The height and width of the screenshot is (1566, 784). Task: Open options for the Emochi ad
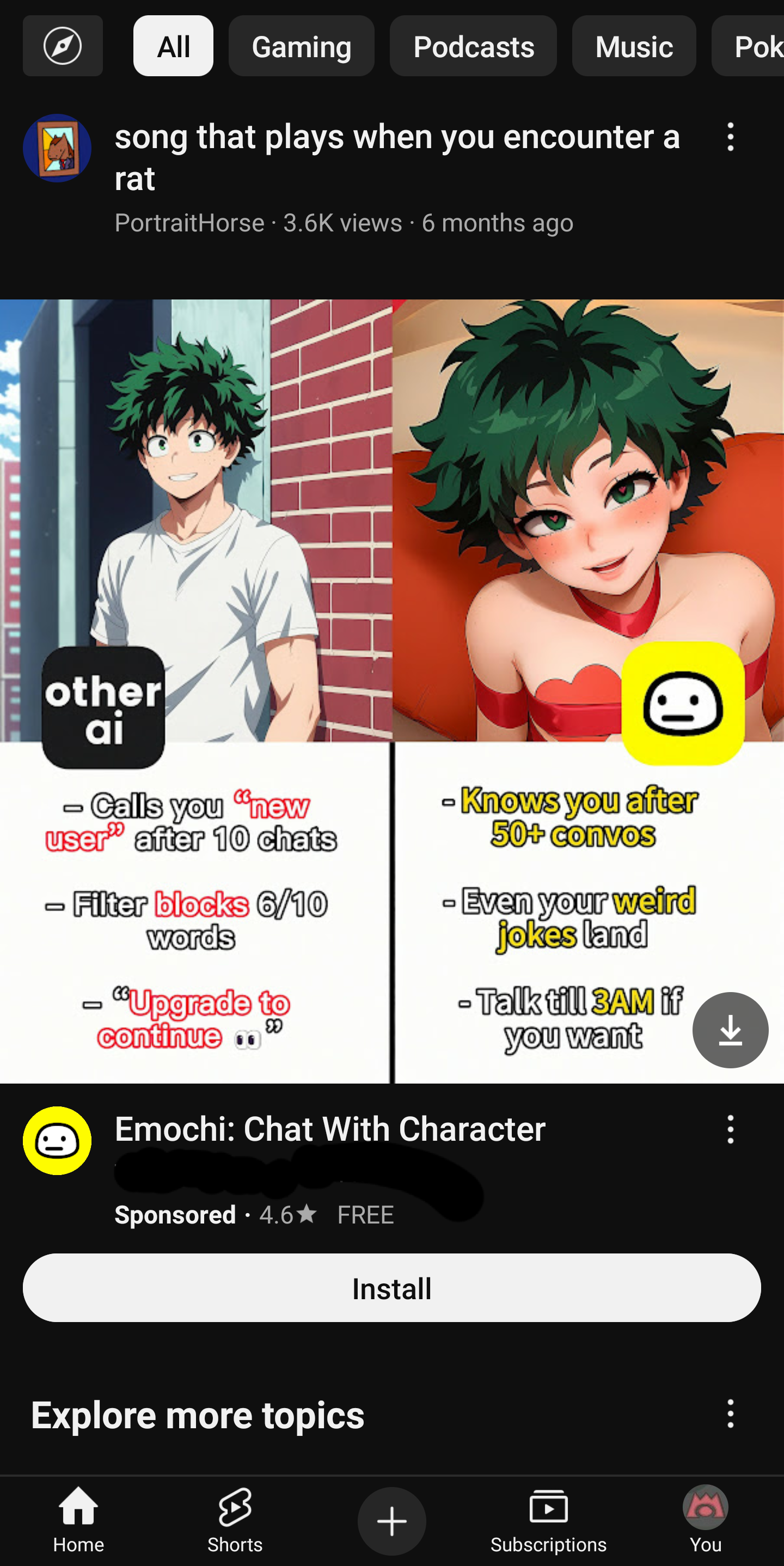pos(731,1129)
